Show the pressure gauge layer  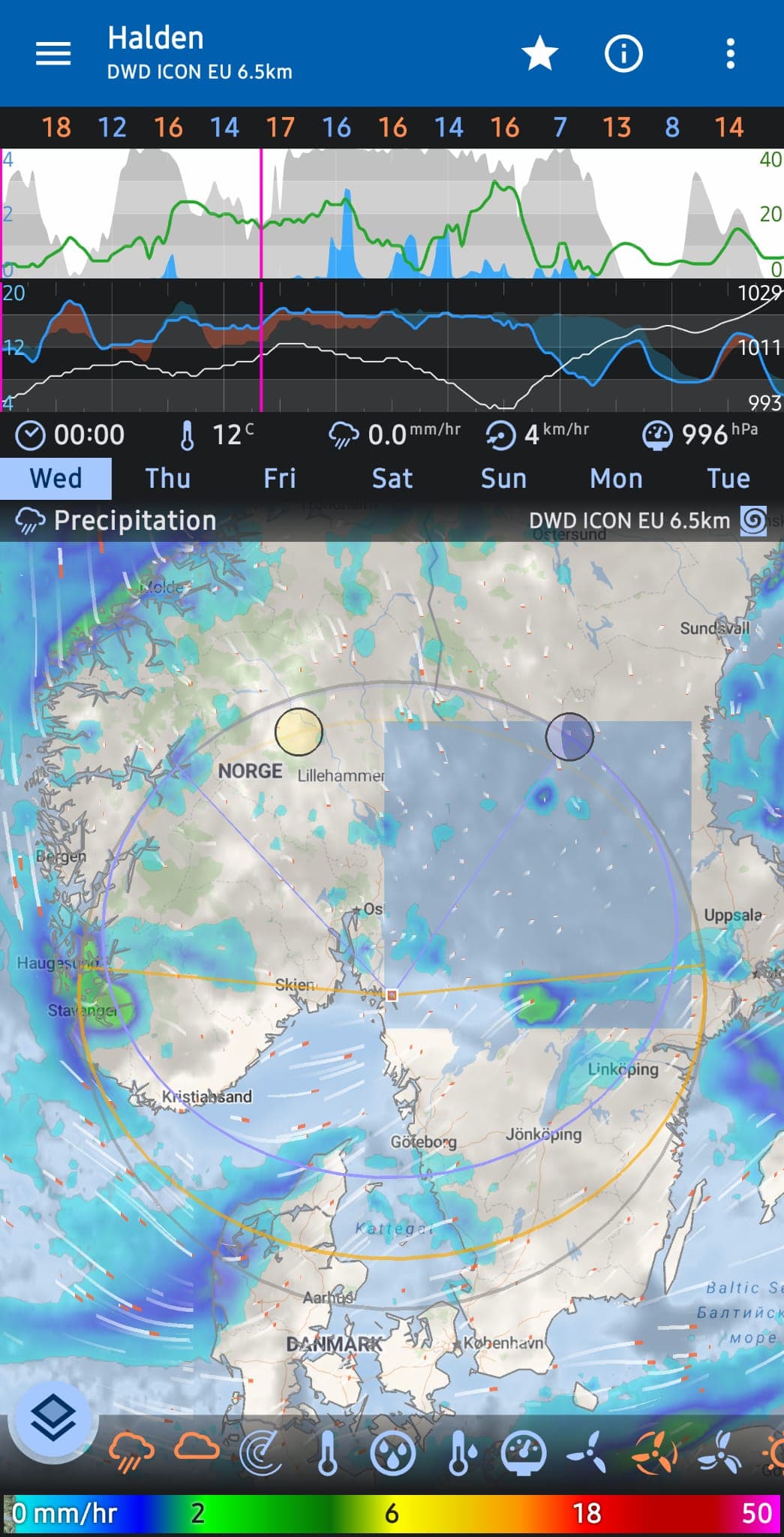tap(524, 1452)
